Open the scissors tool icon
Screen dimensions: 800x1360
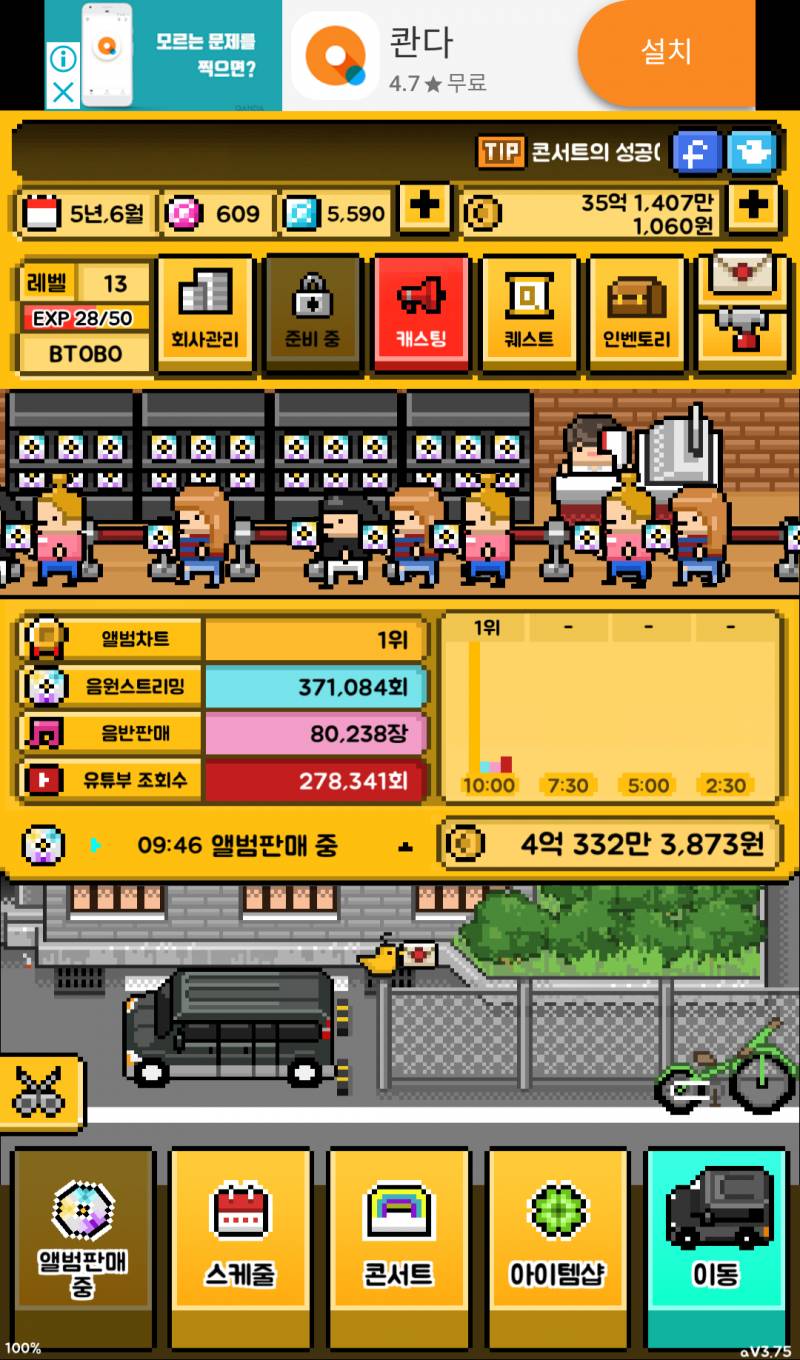click(x=38, y=1092)
